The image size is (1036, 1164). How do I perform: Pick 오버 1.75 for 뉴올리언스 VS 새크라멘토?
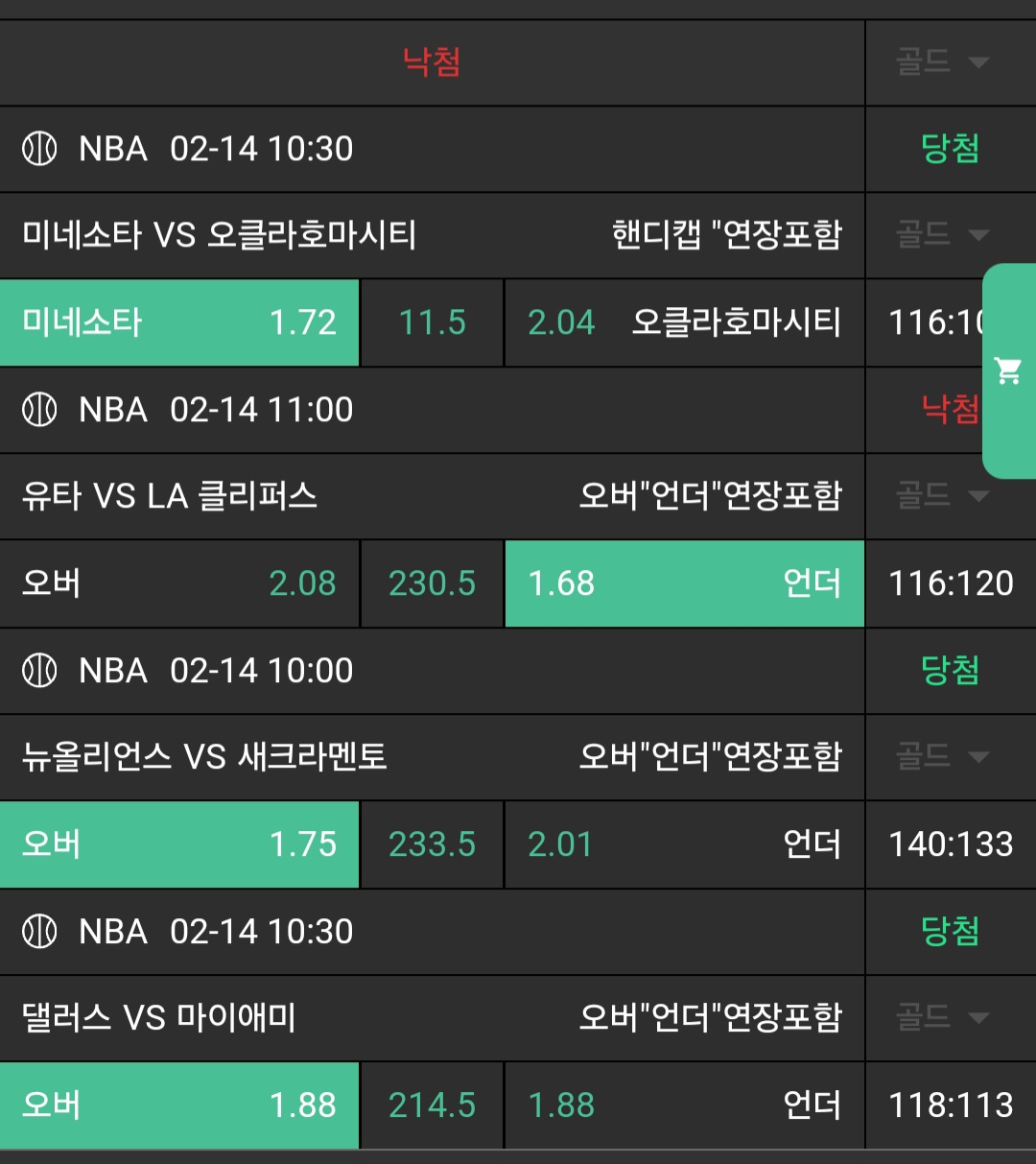pos(179,844)
